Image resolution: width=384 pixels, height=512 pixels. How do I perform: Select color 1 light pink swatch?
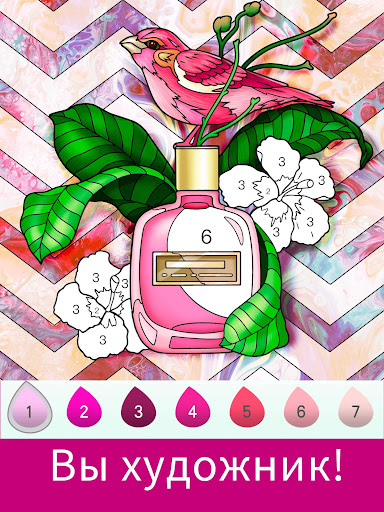(x=30, y=408)
